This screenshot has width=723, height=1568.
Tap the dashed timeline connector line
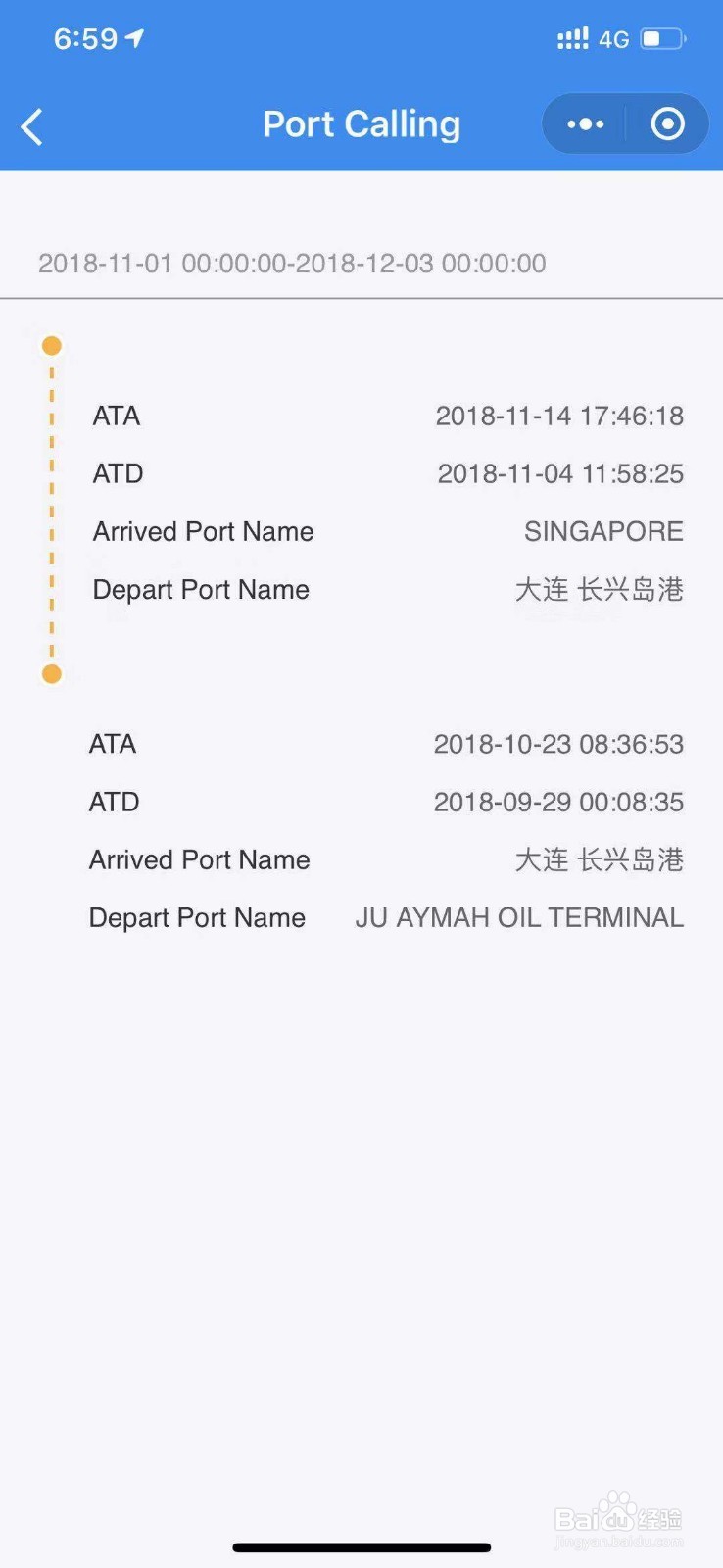tap(51, 510)
